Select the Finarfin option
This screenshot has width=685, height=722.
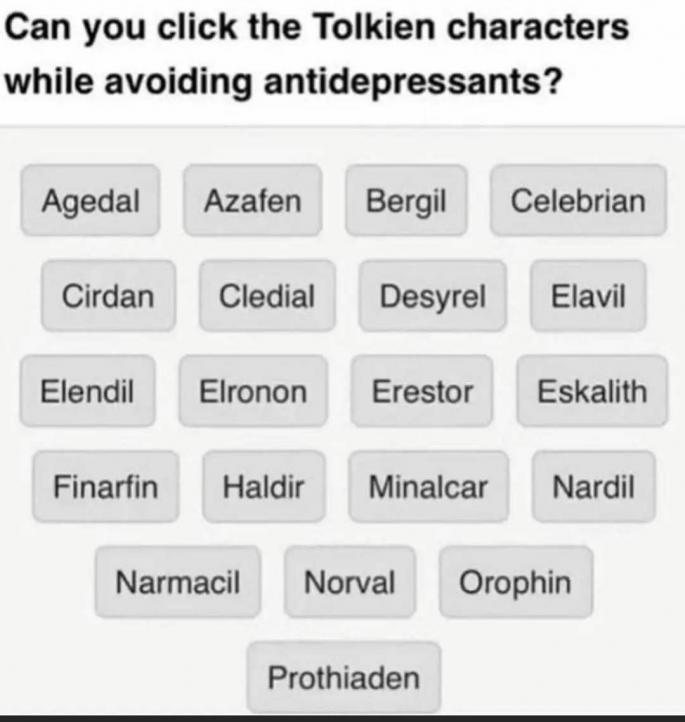(105, 487)
